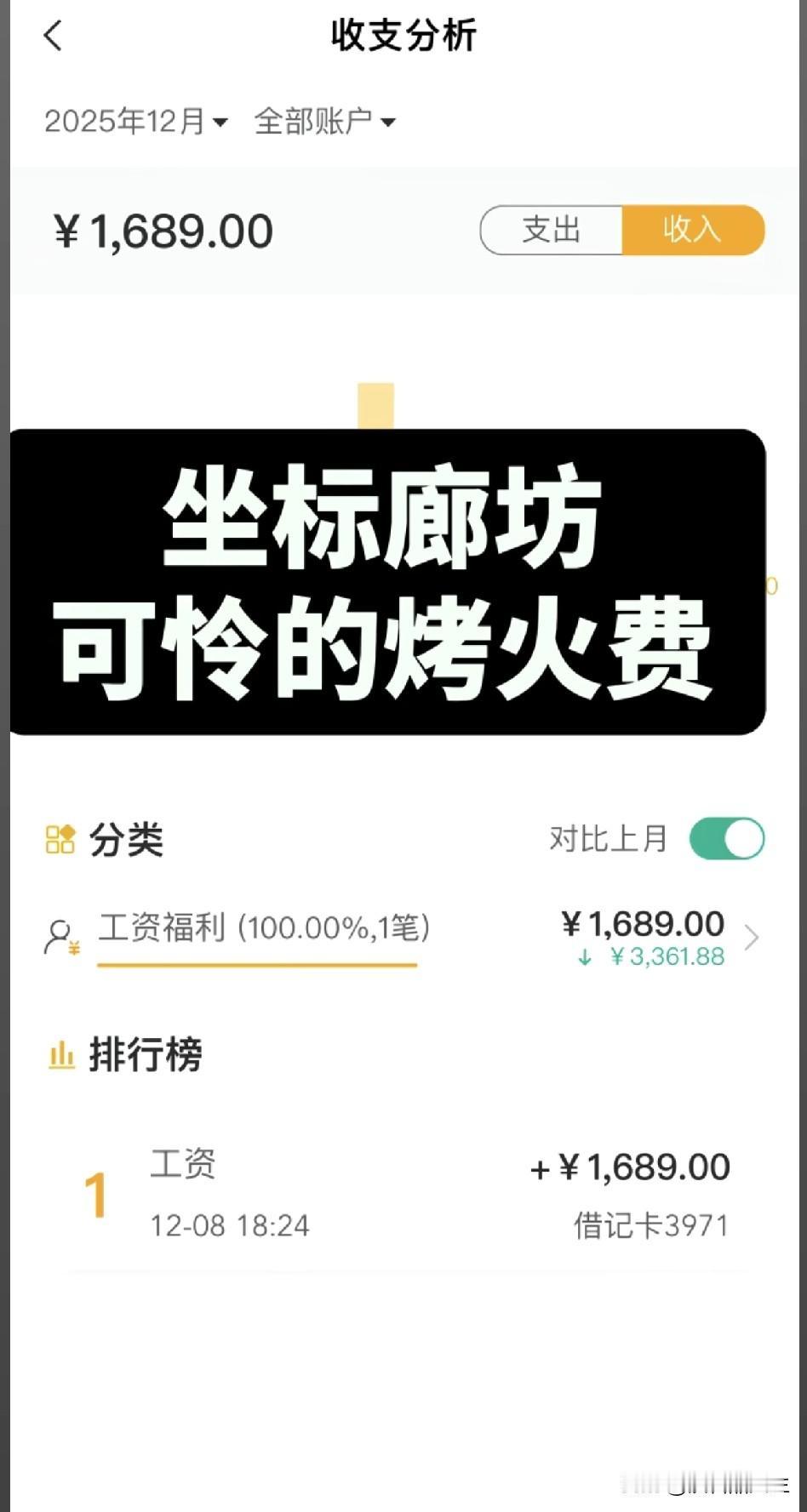
Task: Click the 排行榜 bar chart icon
Action: click(60, 1056)
